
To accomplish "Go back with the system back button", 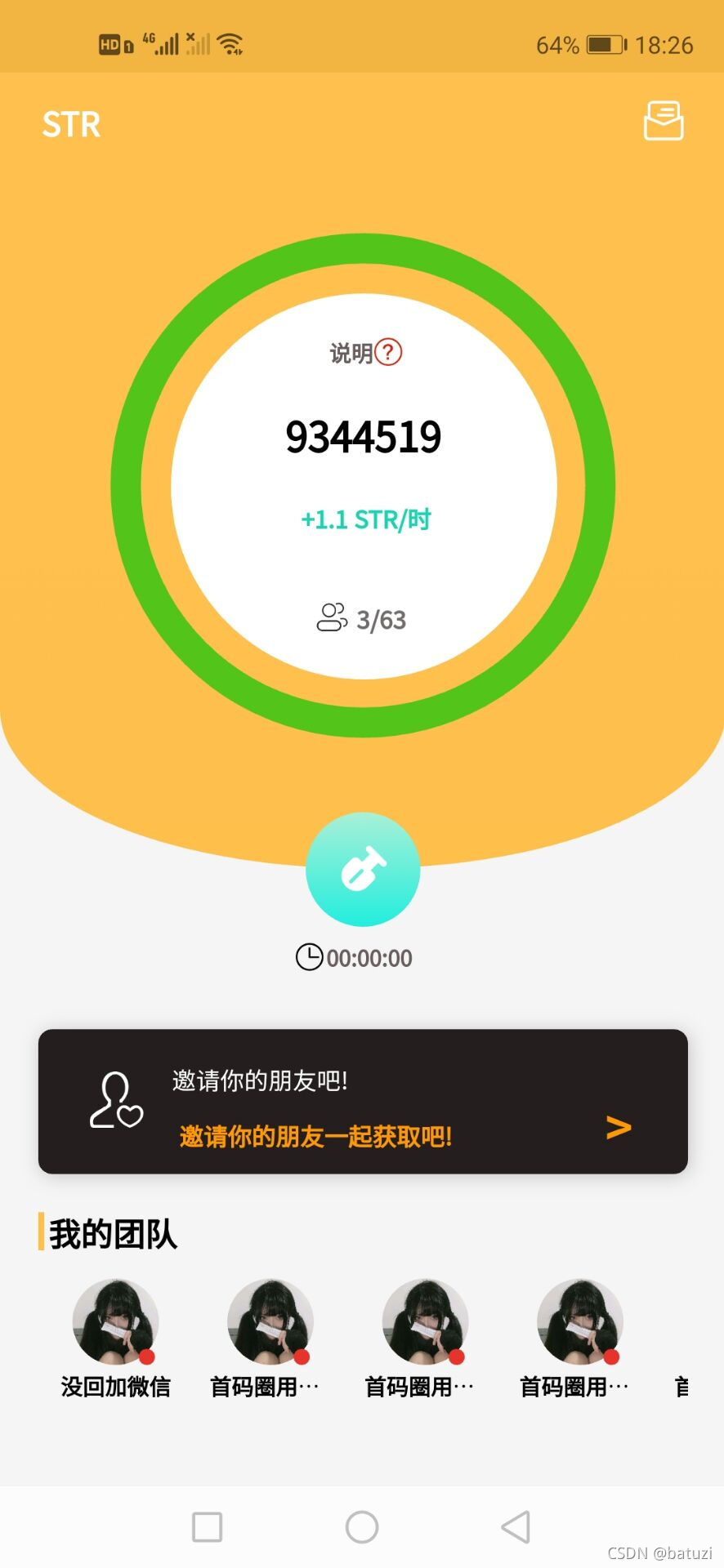I will point(516,1526).
